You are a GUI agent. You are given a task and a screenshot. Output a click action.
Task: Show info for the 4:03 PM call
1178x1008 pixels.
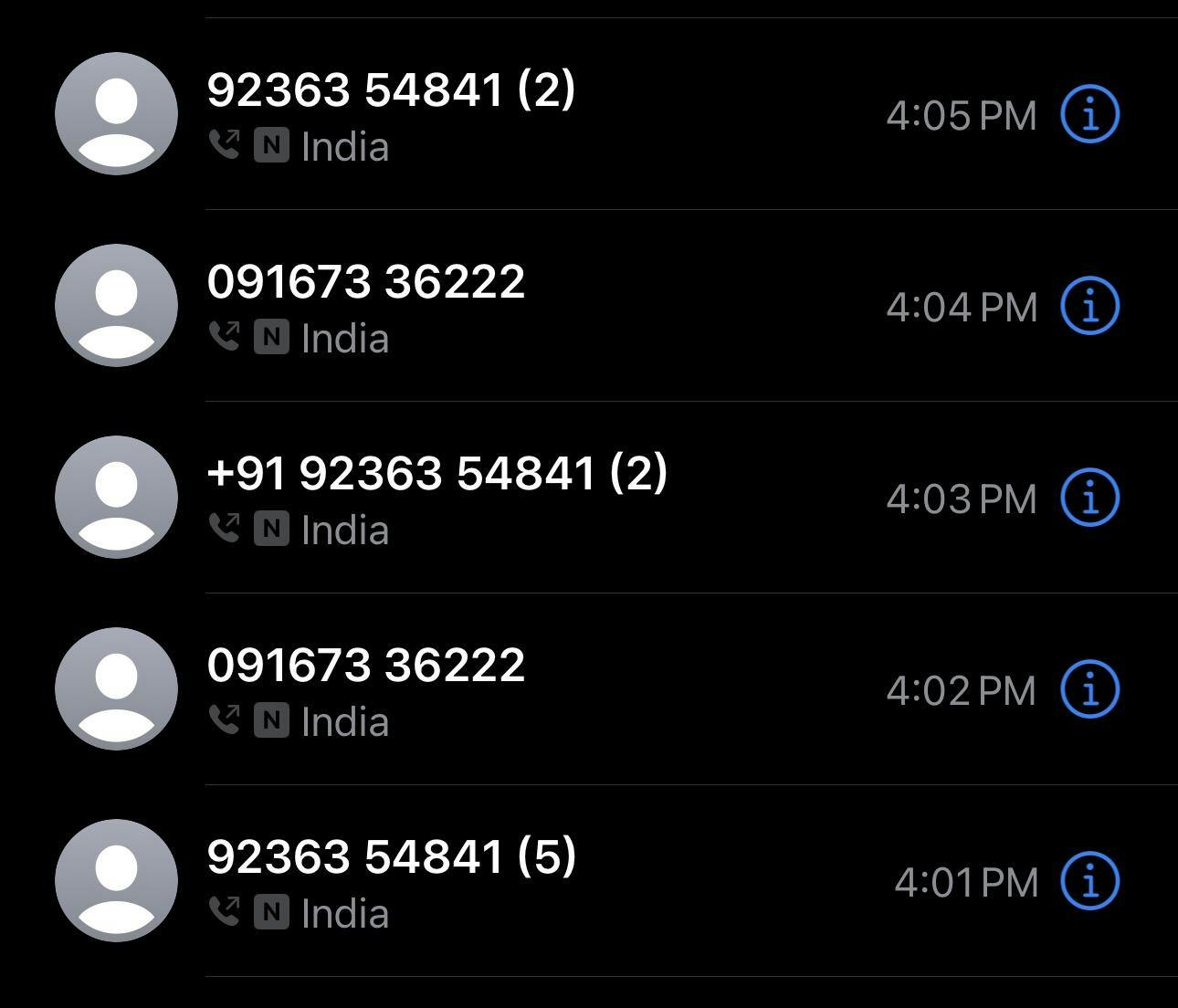[x=1089, y=499]
